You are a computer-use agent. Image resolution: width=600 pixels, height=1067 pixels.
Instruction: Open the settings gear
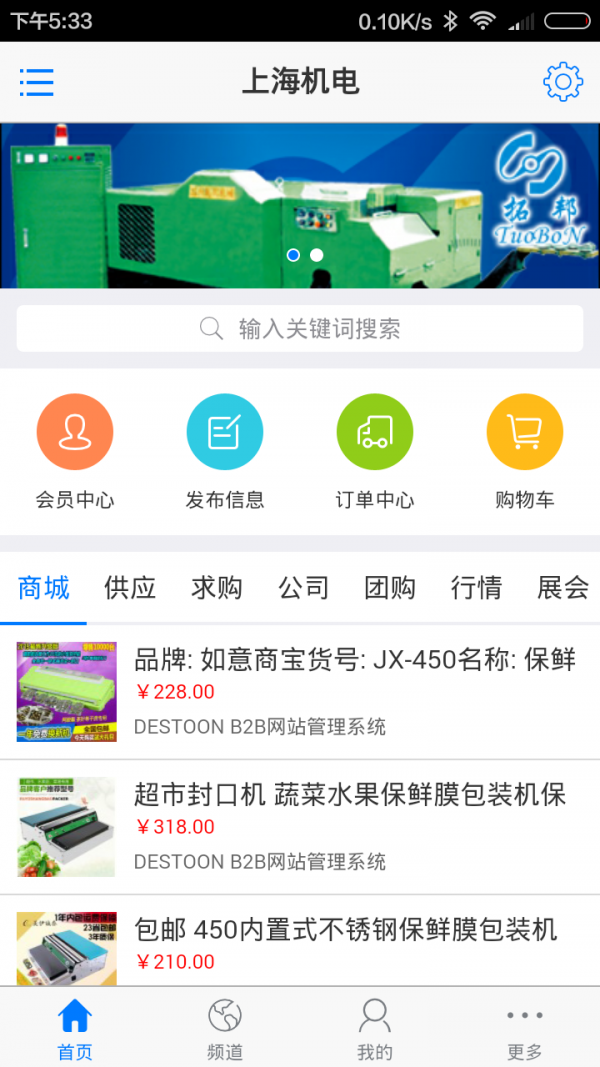coord(563,82)
